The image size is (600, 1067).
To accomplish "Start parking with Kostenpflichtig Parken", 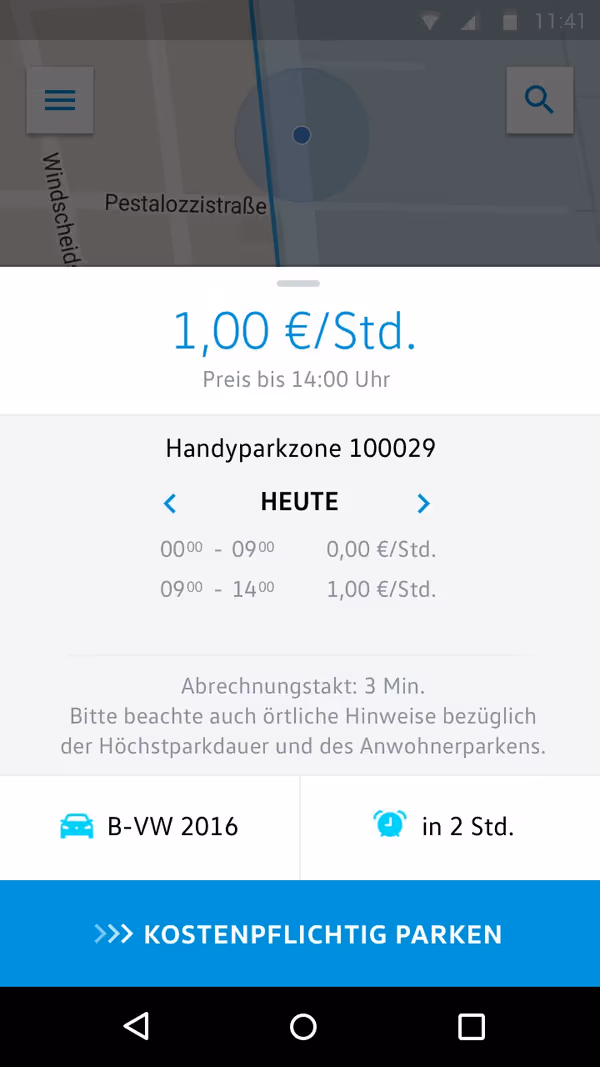I will [x=300, y=934].
